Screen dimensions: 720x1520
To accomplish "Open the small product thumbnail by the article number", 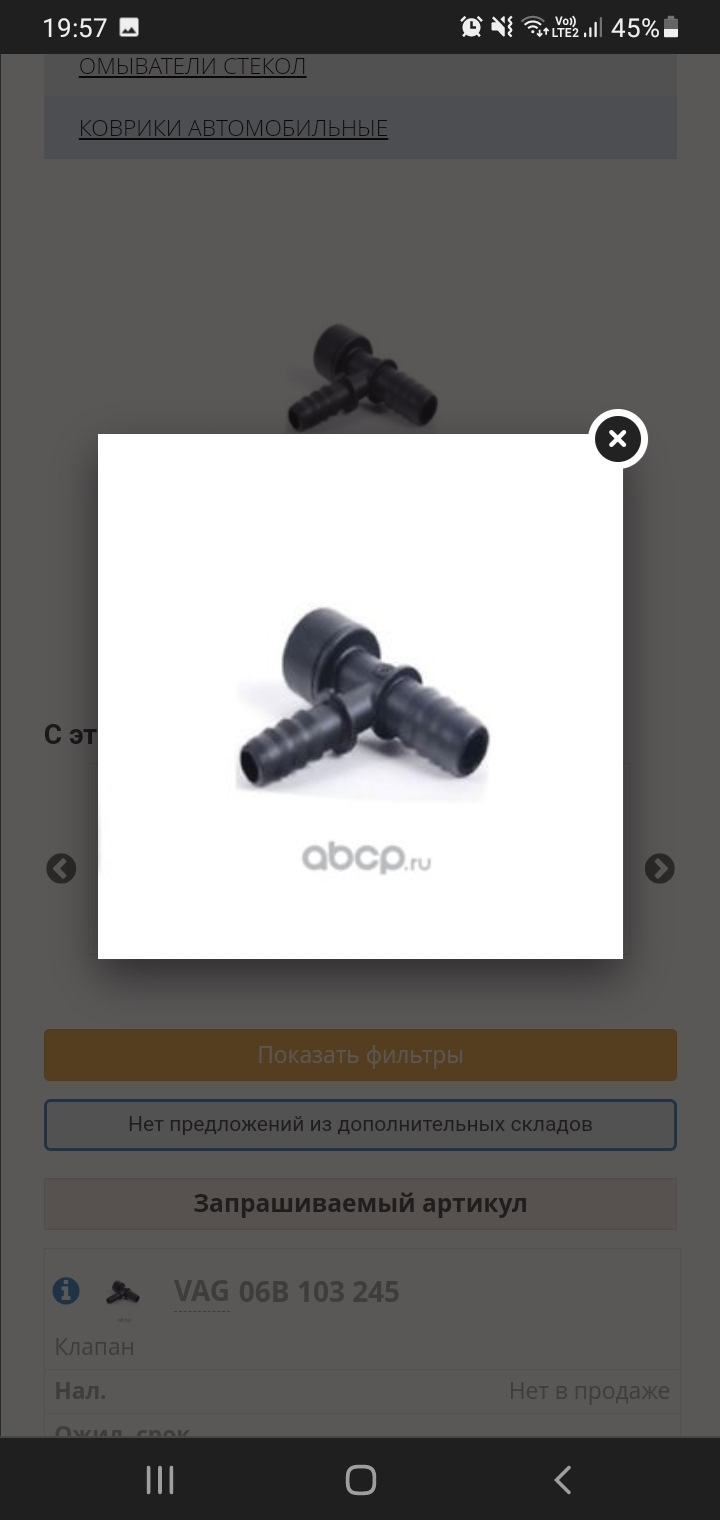I will point(123,1292).
